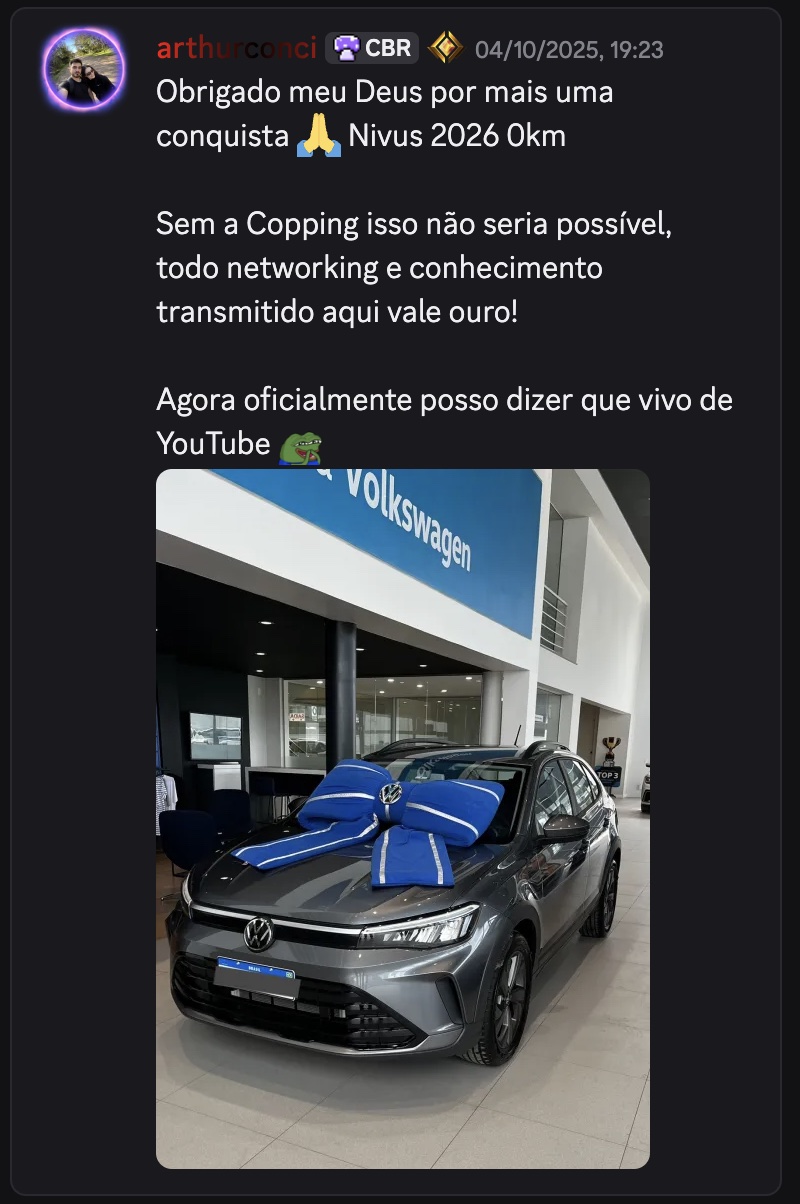This screenshot has height=1204, width=800.
Task: Open the attached Volkswagen Nivus photo
Action: (x=402, y=818)
